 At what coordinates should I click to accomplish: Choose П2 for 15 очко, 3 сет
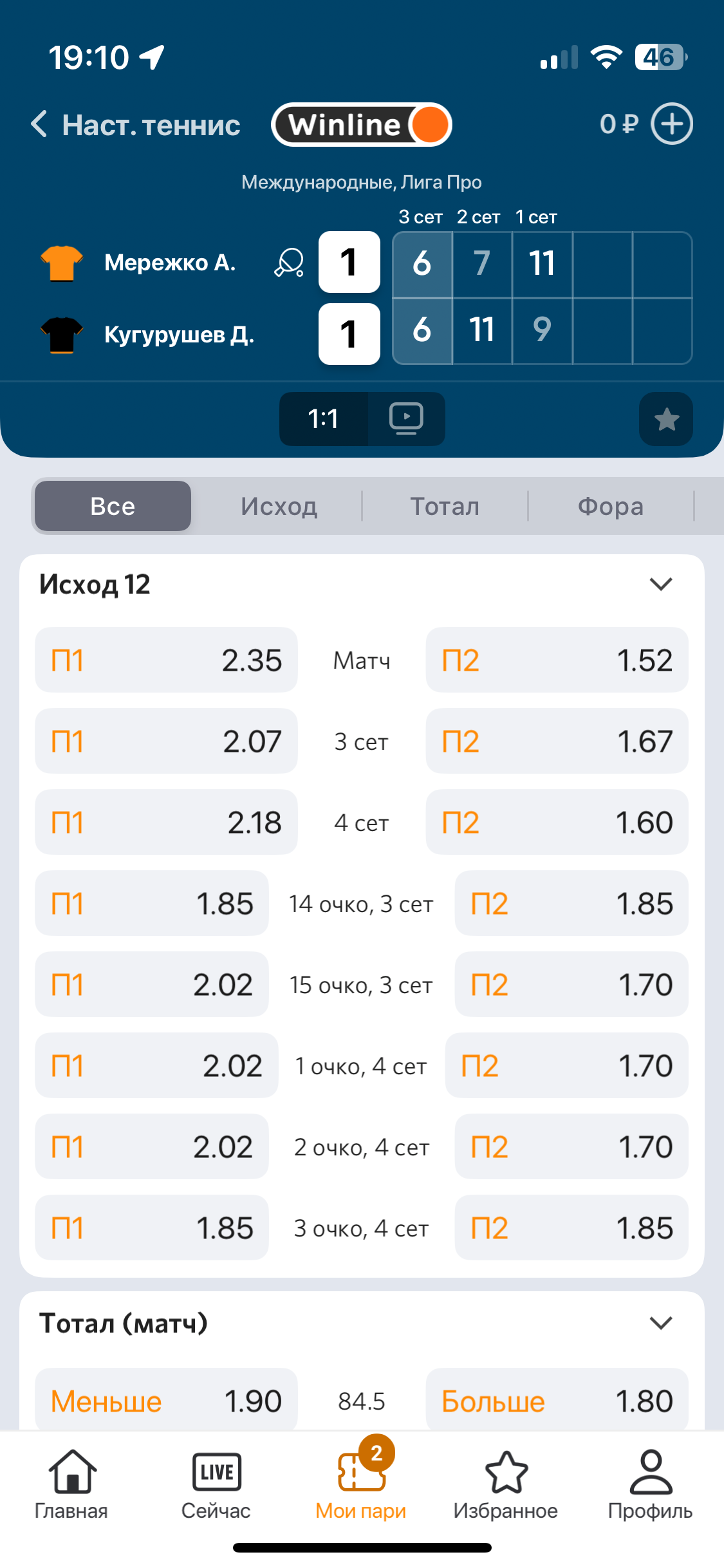click(x=571, y=985)
